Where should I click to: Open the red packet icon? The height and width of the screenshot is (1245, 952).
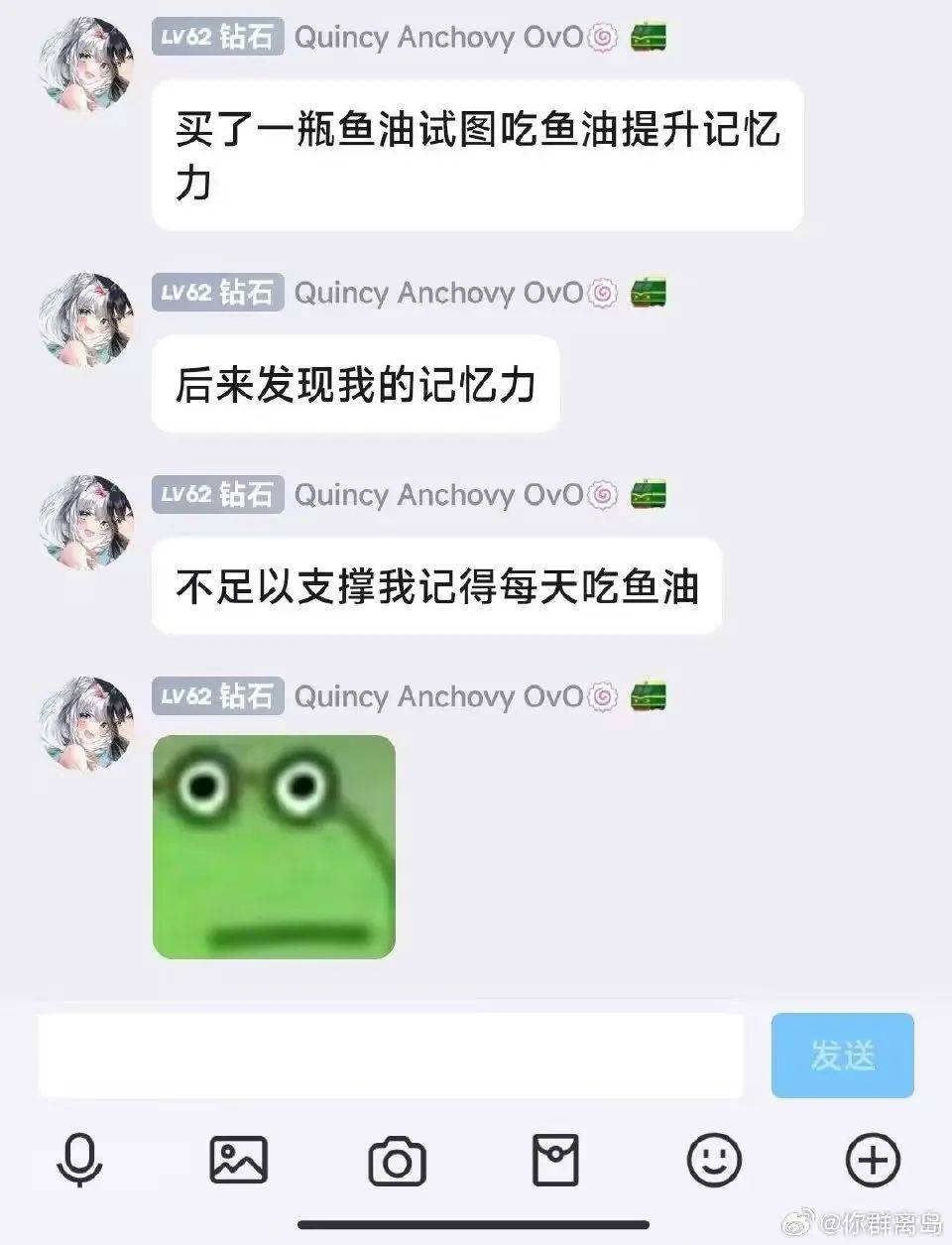point(555,1160)
